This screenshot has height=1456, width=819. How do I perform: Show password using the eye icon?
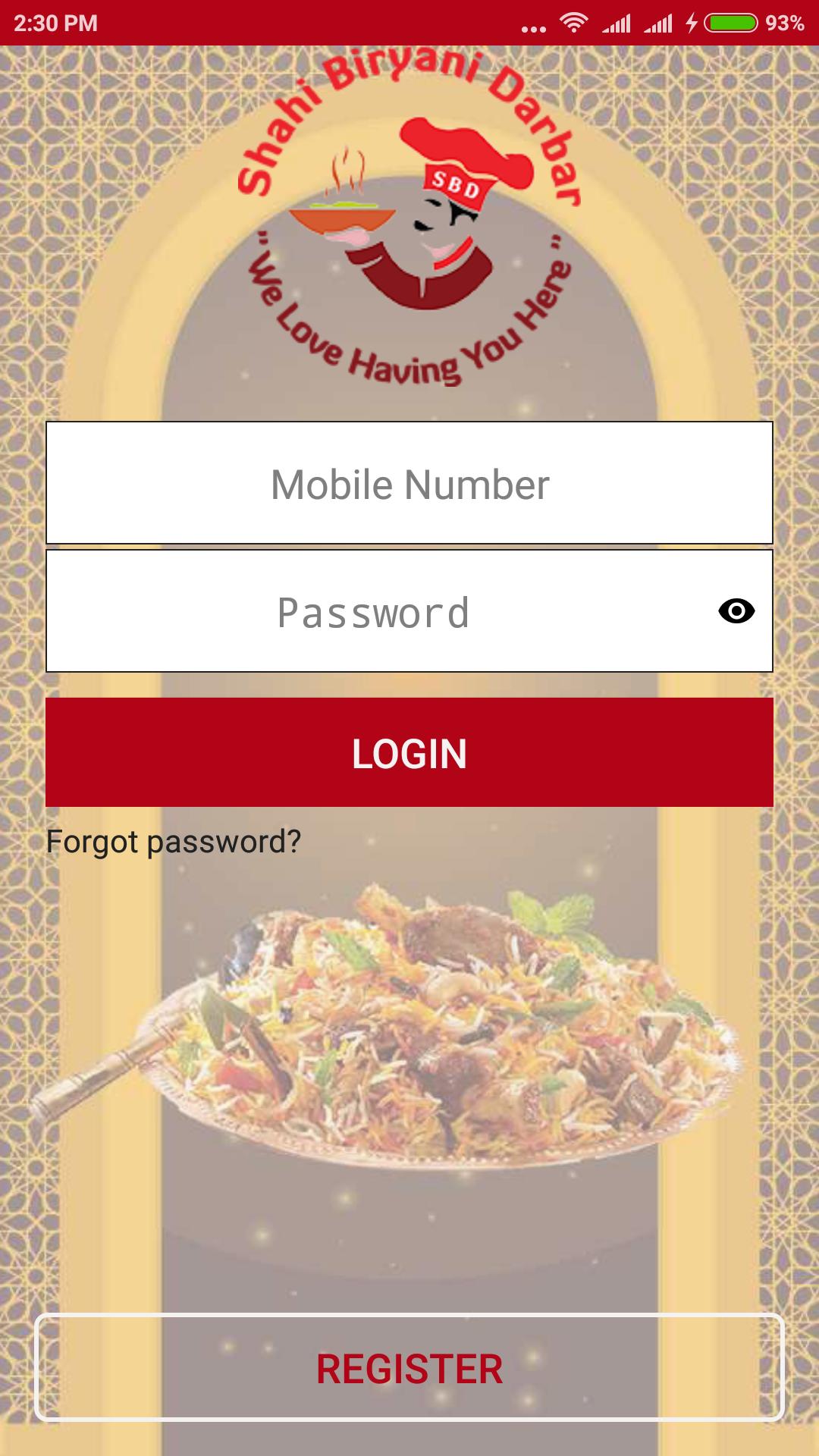[736, 611]
